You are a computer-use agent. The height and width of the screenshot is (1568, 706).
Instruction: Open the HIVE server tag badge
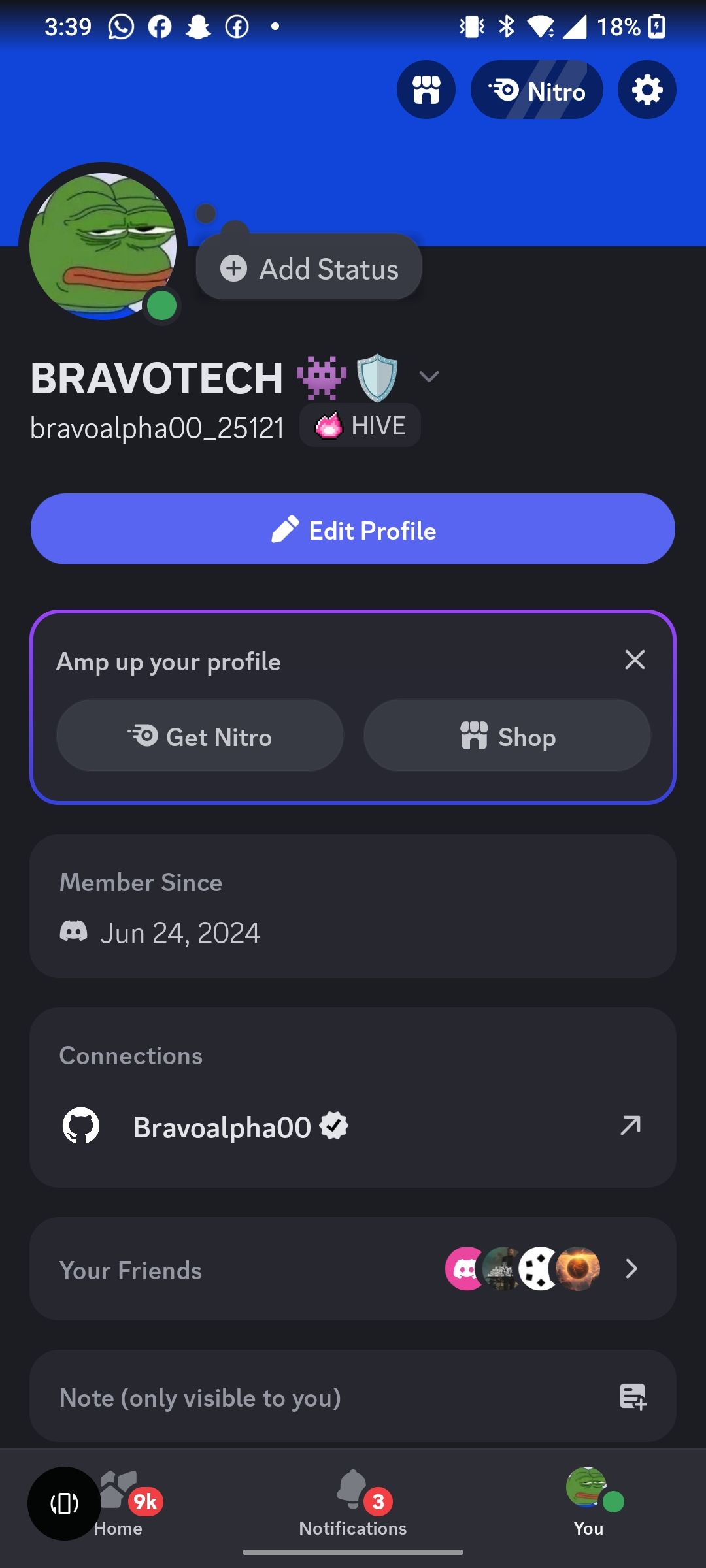[359, 424]
